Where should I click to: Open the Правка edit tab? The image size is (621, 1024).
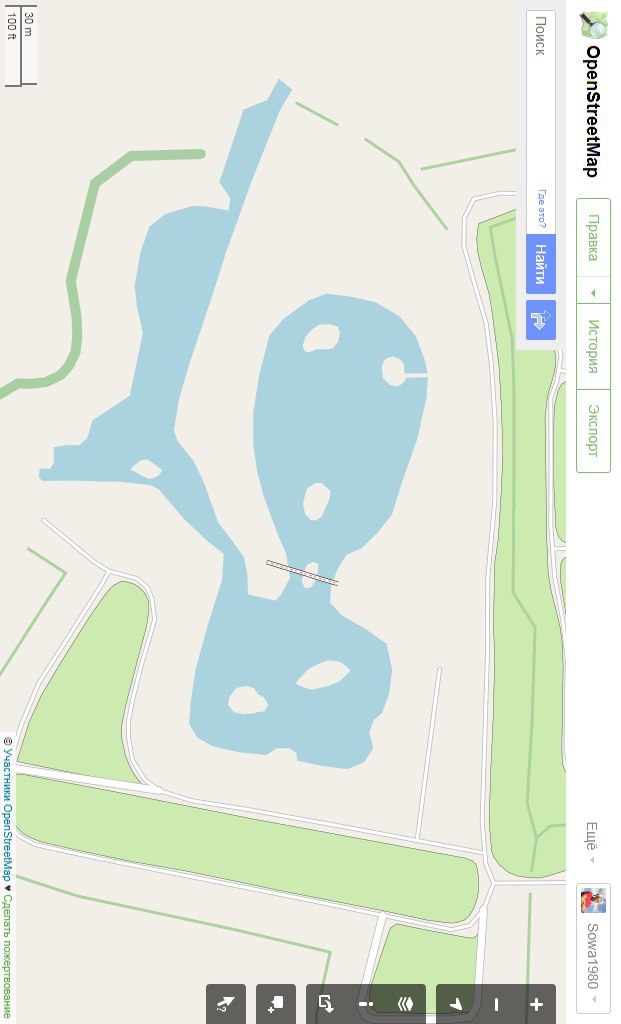593,238
